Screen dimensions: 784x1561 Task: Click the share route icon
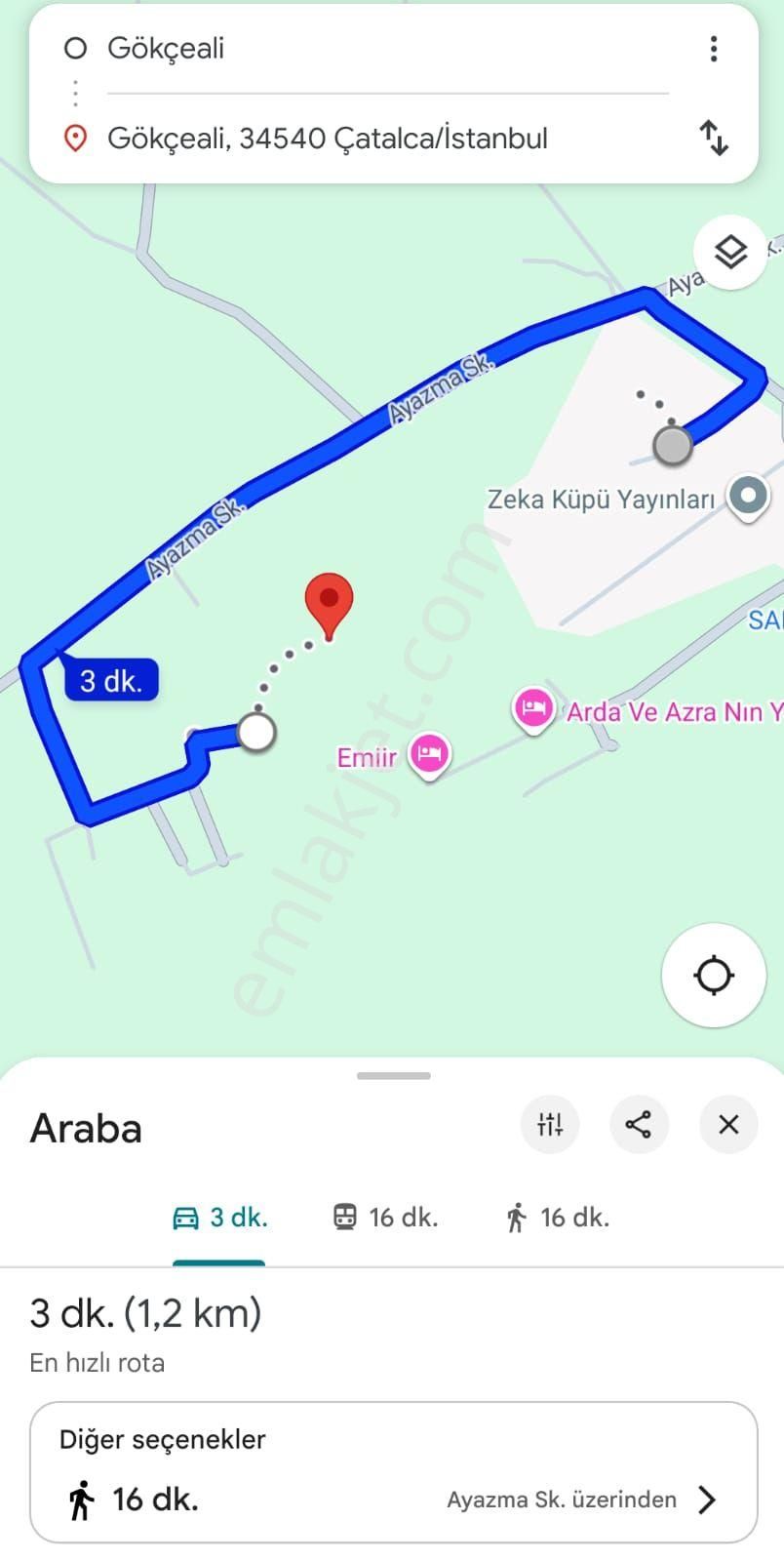640,1125
